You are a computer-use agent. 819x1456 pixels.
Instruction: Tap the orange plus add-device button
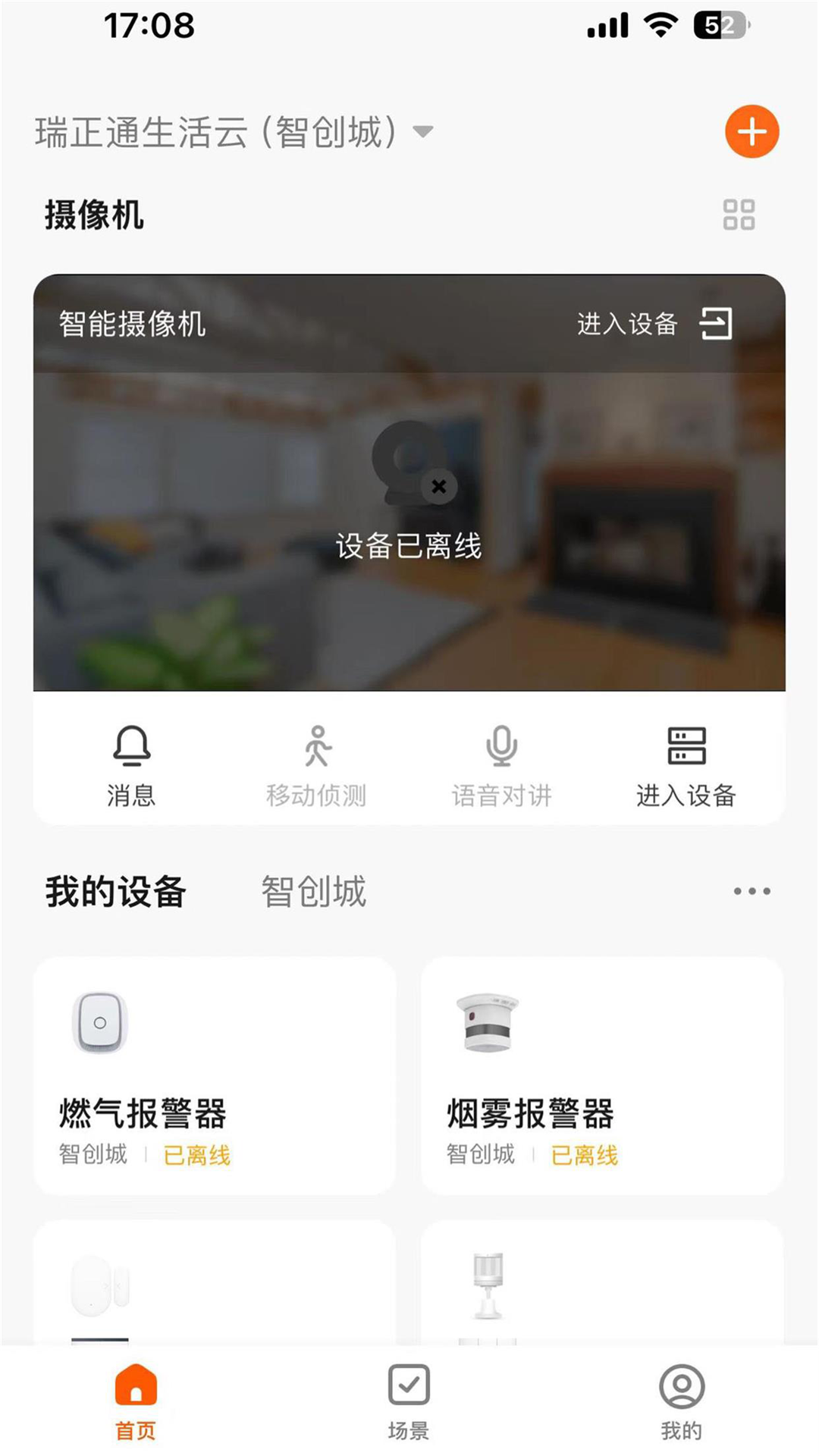click(752, 132)
